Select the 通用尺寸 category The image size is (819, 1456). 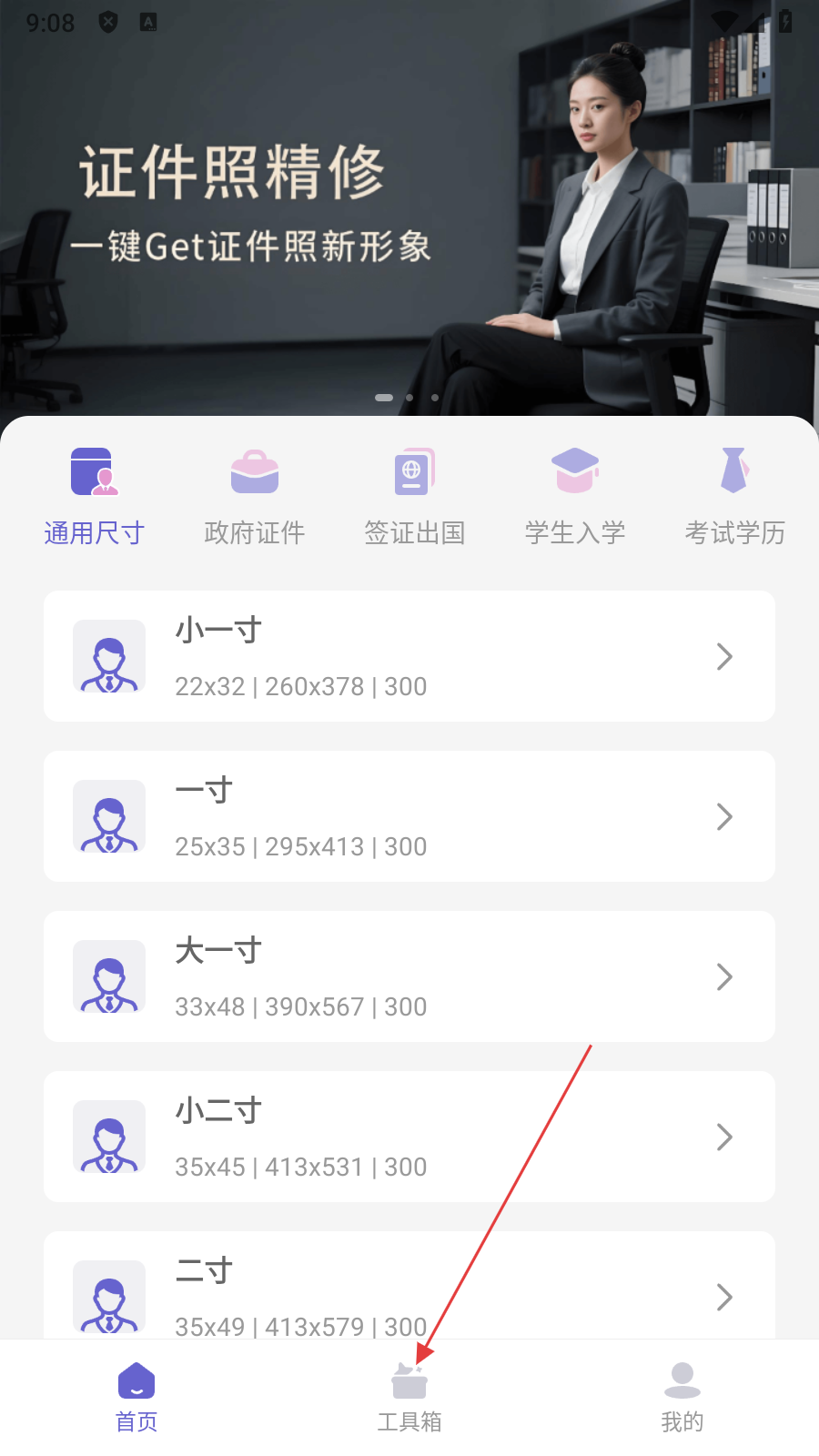tap(94, 496)
